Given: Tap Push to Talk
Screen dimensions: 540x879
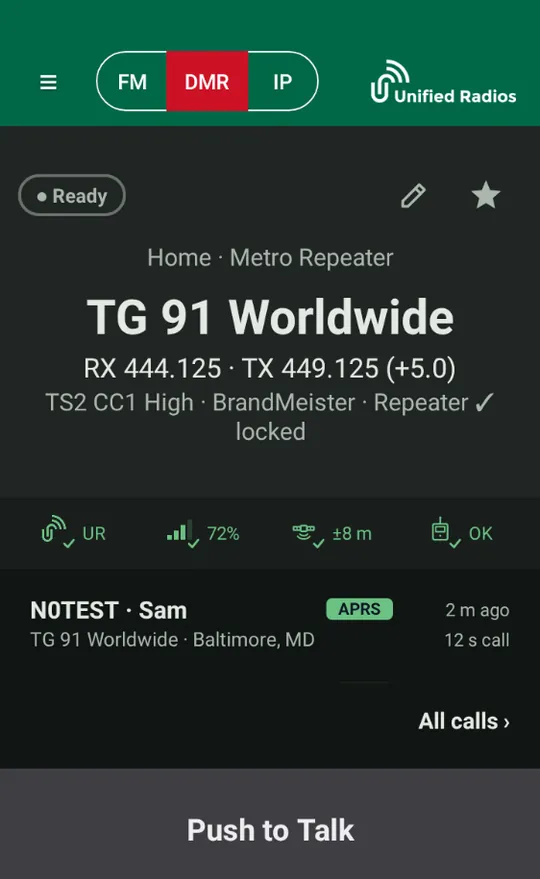Looking at the screenshot, I should [270, 830].
